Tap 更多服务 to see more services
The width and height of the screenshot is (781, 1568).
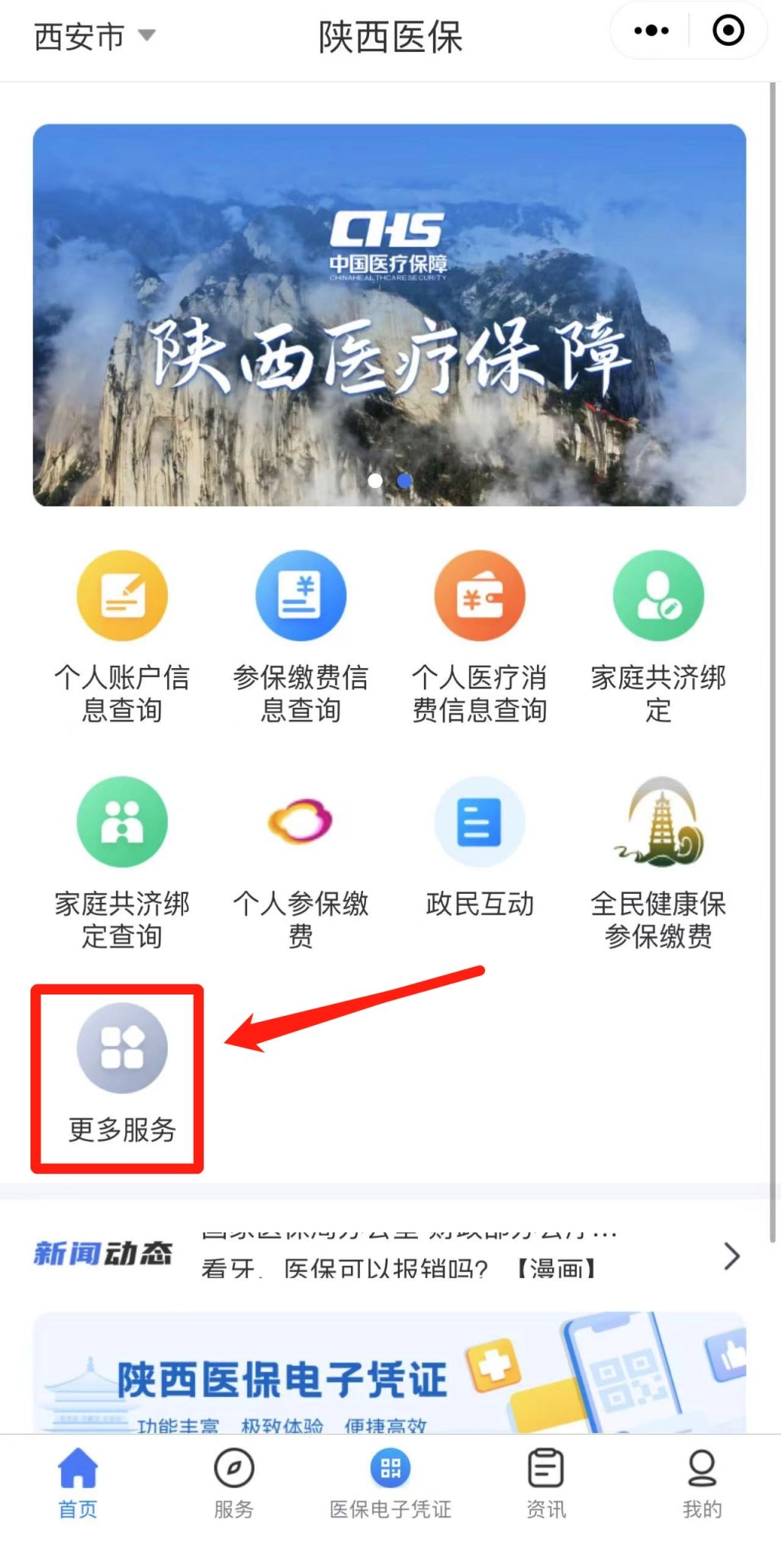(x=122, y=1075)
